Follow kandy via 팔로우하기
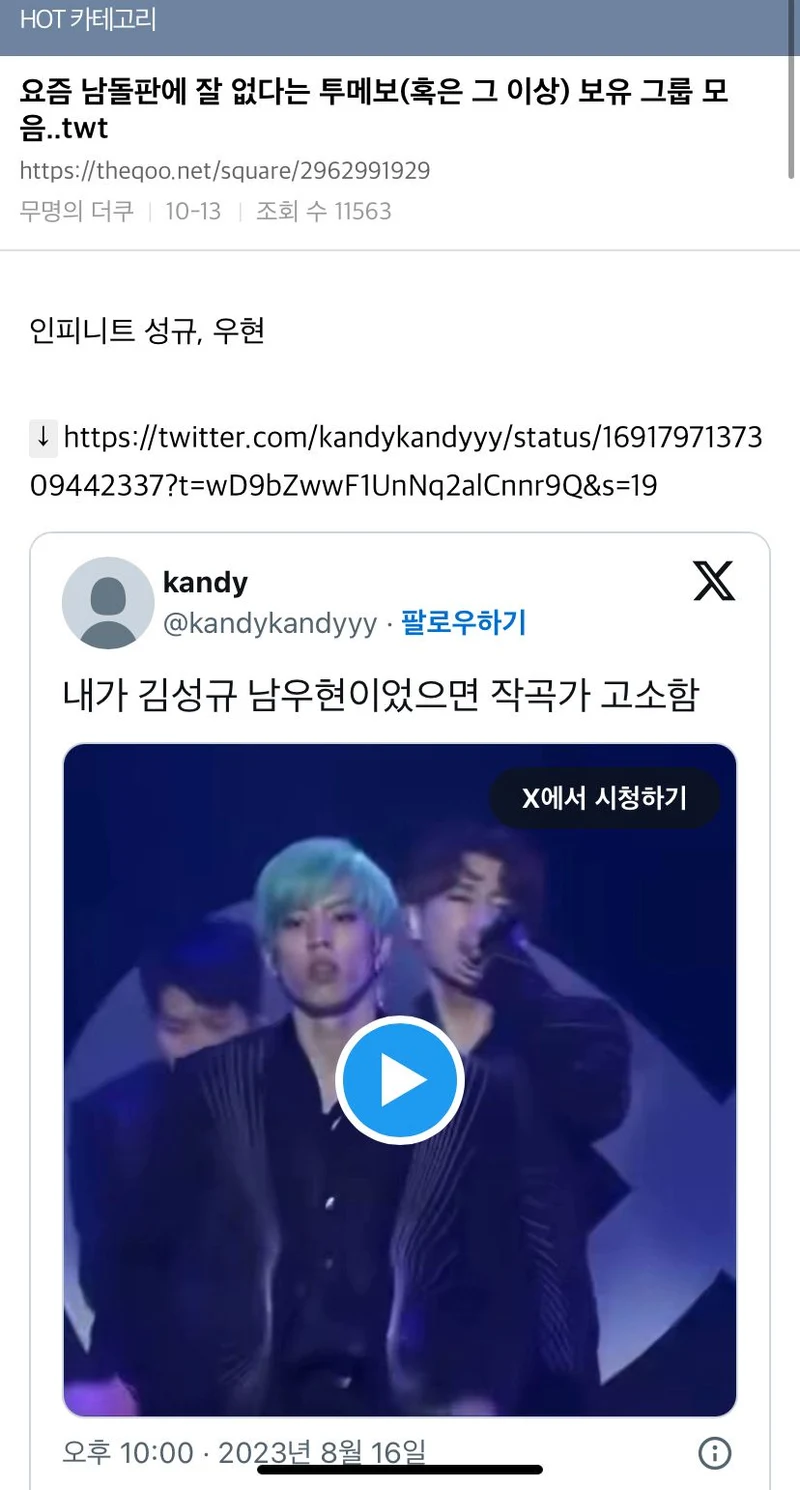This screenshot has width=800, height=1490. 463,624
